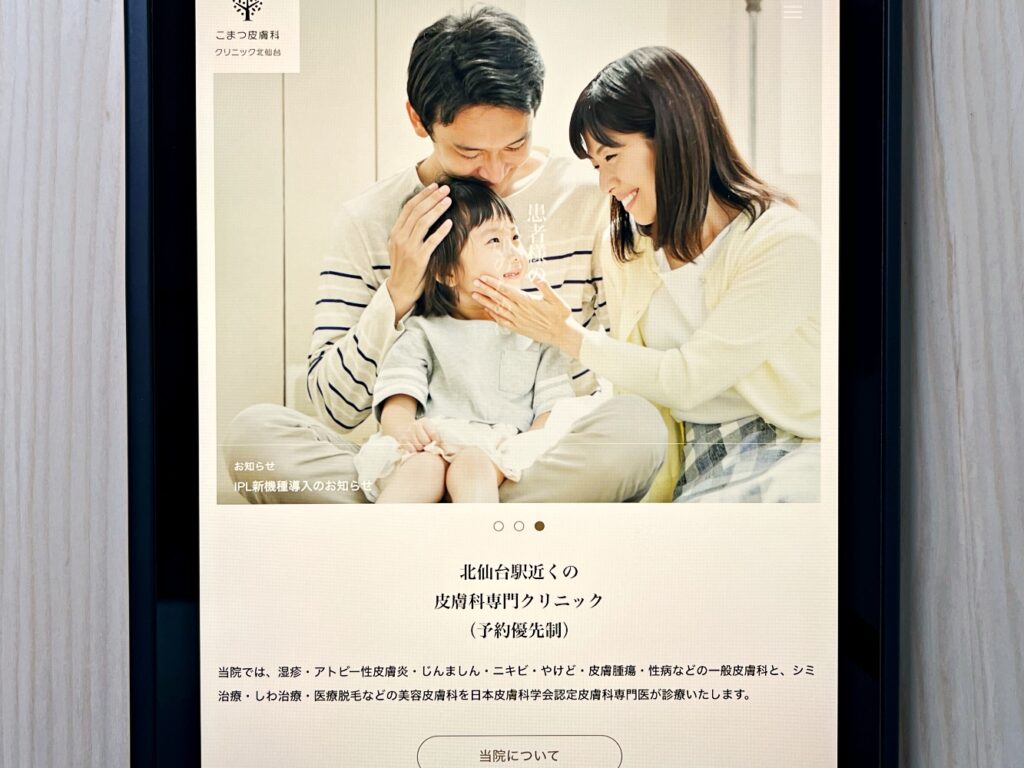Select the second carousel dot
Viewport: 1024px width, 768px height.
(519, 526)
